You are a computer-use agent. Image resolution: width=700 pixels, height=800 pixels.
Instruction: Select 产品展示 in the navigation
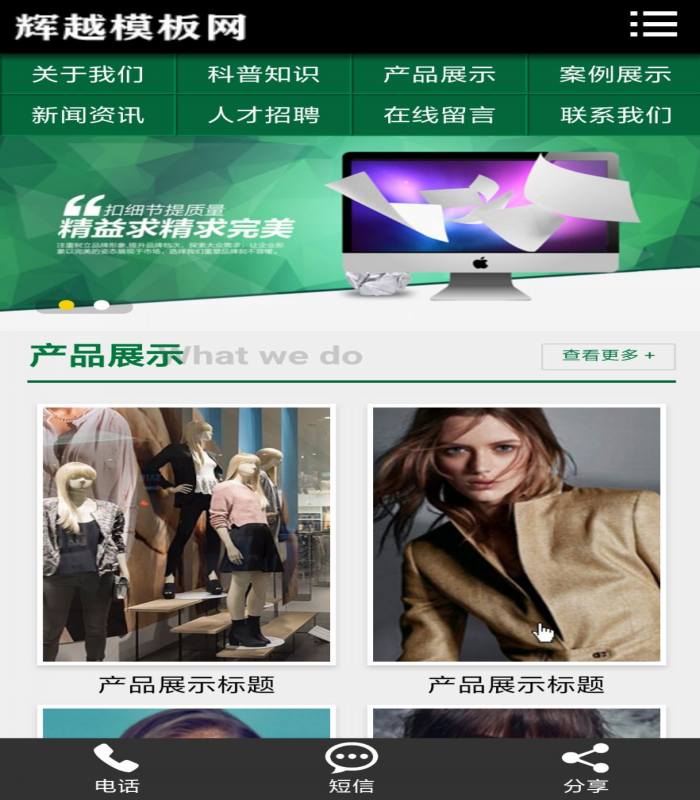[439, 74]
